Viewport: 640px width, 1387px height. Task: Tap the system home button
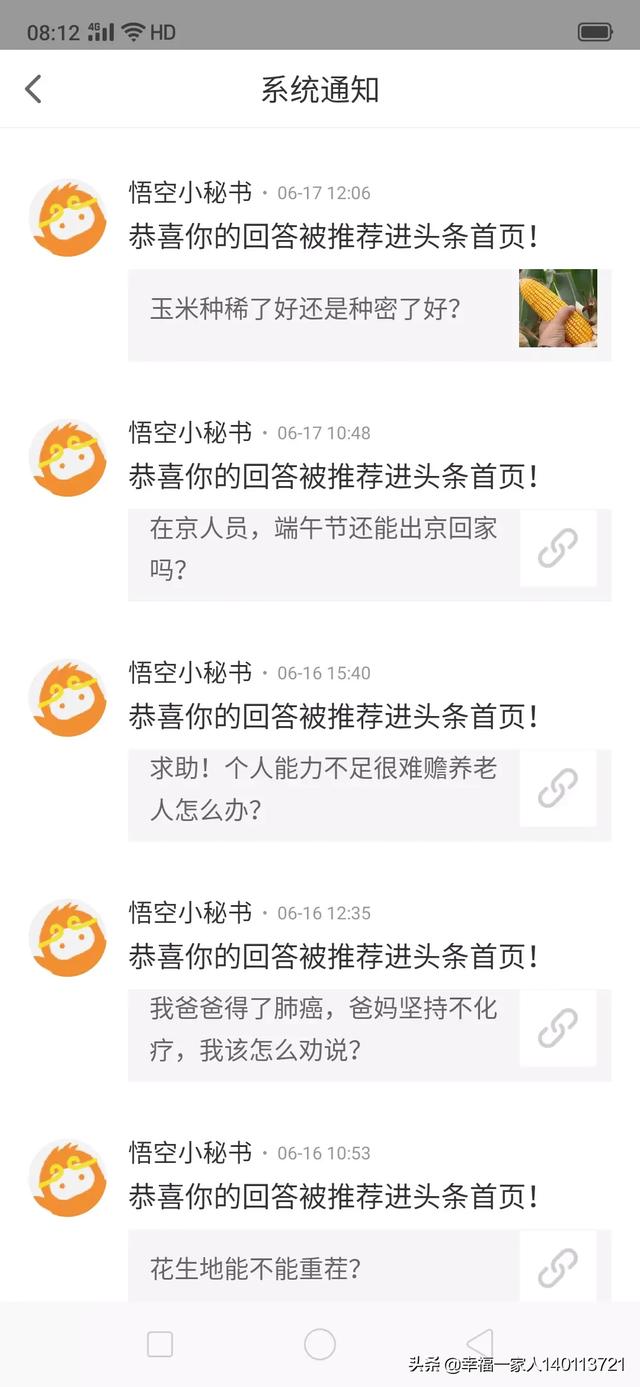[320, 1344]
